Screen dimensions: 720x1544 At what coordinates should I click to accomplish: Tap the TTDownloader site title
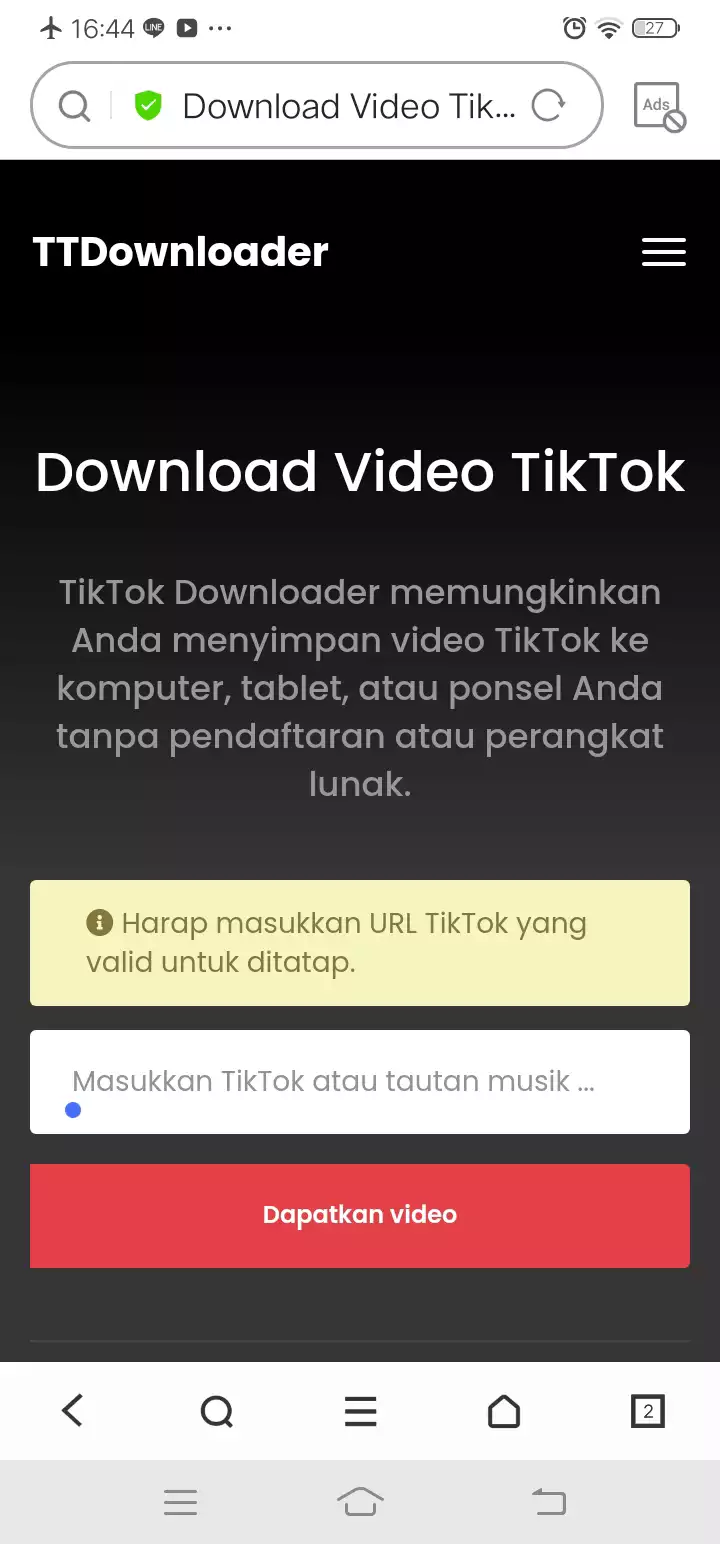180,252
